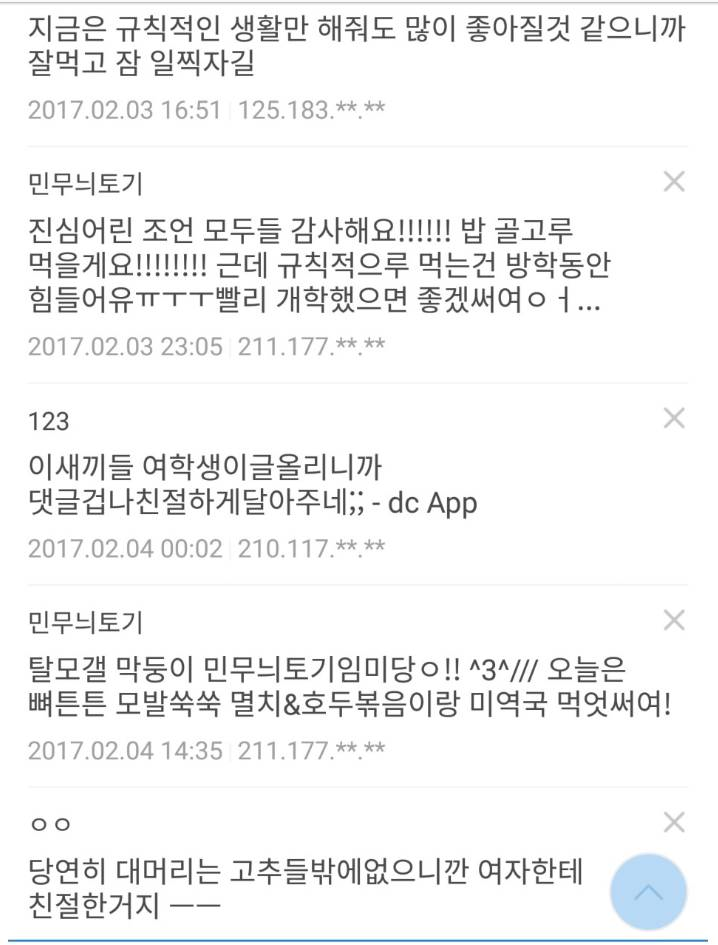Delete the 2017.02.03 23:05 comment by 민무늬토기
Screen dimensions: 718x945
click(x=674, y=181)
